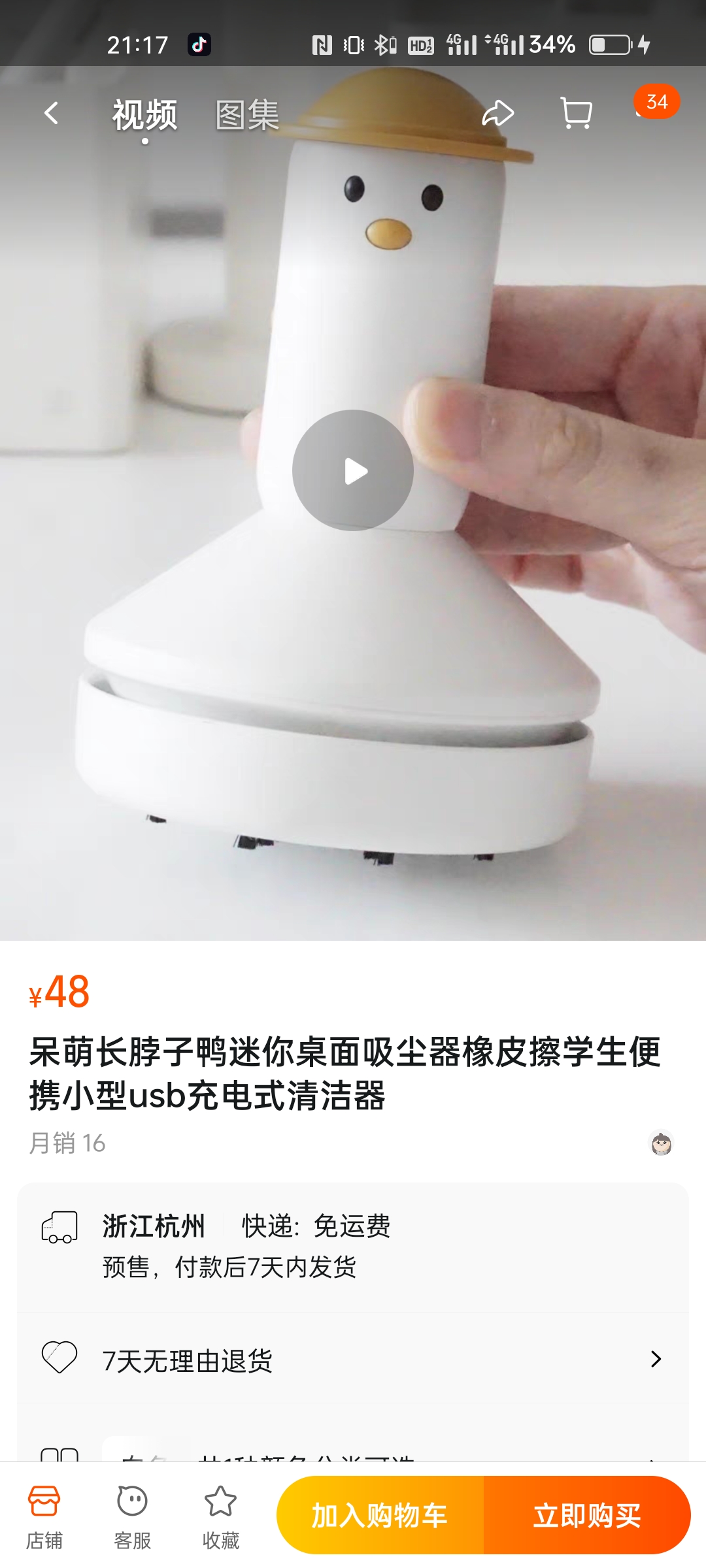Open the 34 badge menu at top right
Screen dimensions: 706x1568
pos(655,103)
